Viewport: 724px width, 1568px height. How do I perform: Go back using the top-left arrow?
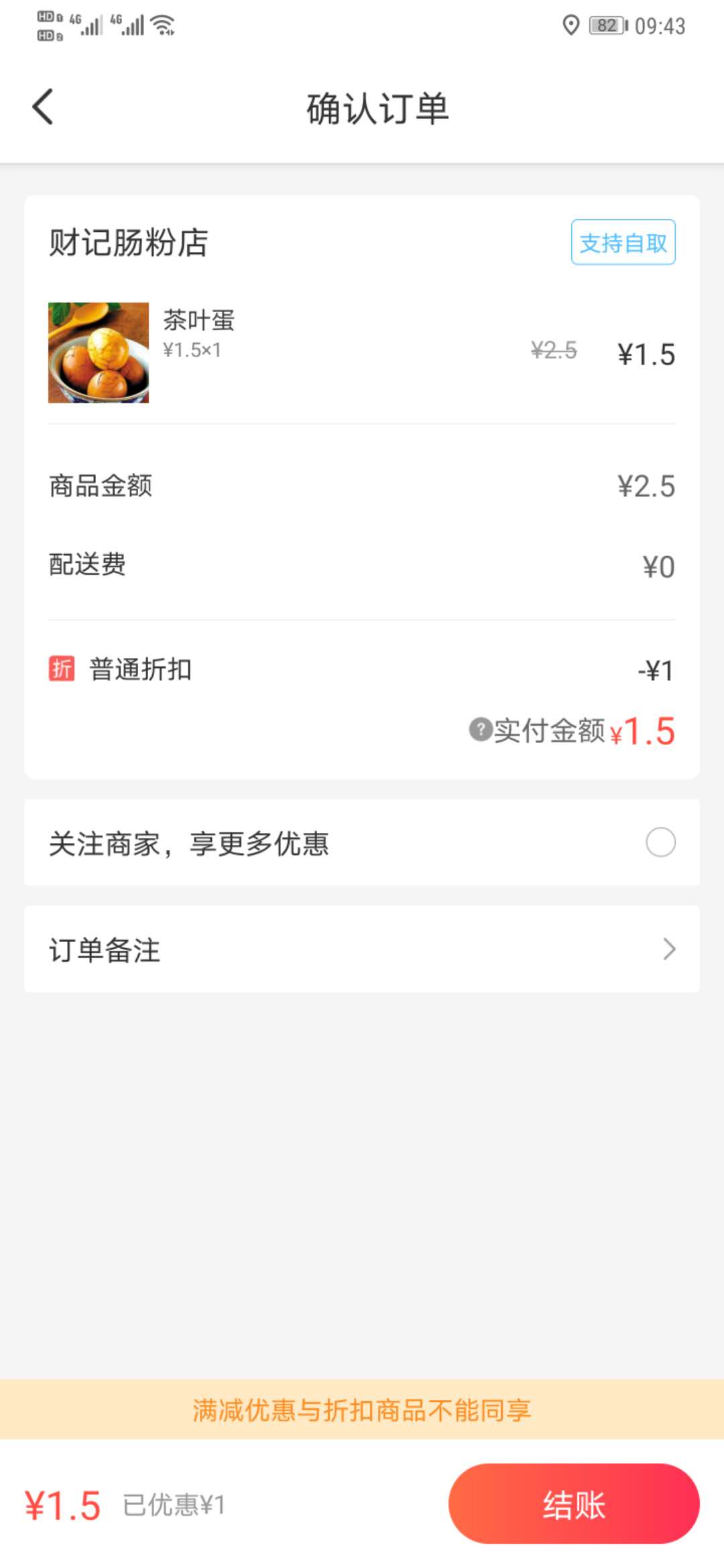[x=43, y=107]
